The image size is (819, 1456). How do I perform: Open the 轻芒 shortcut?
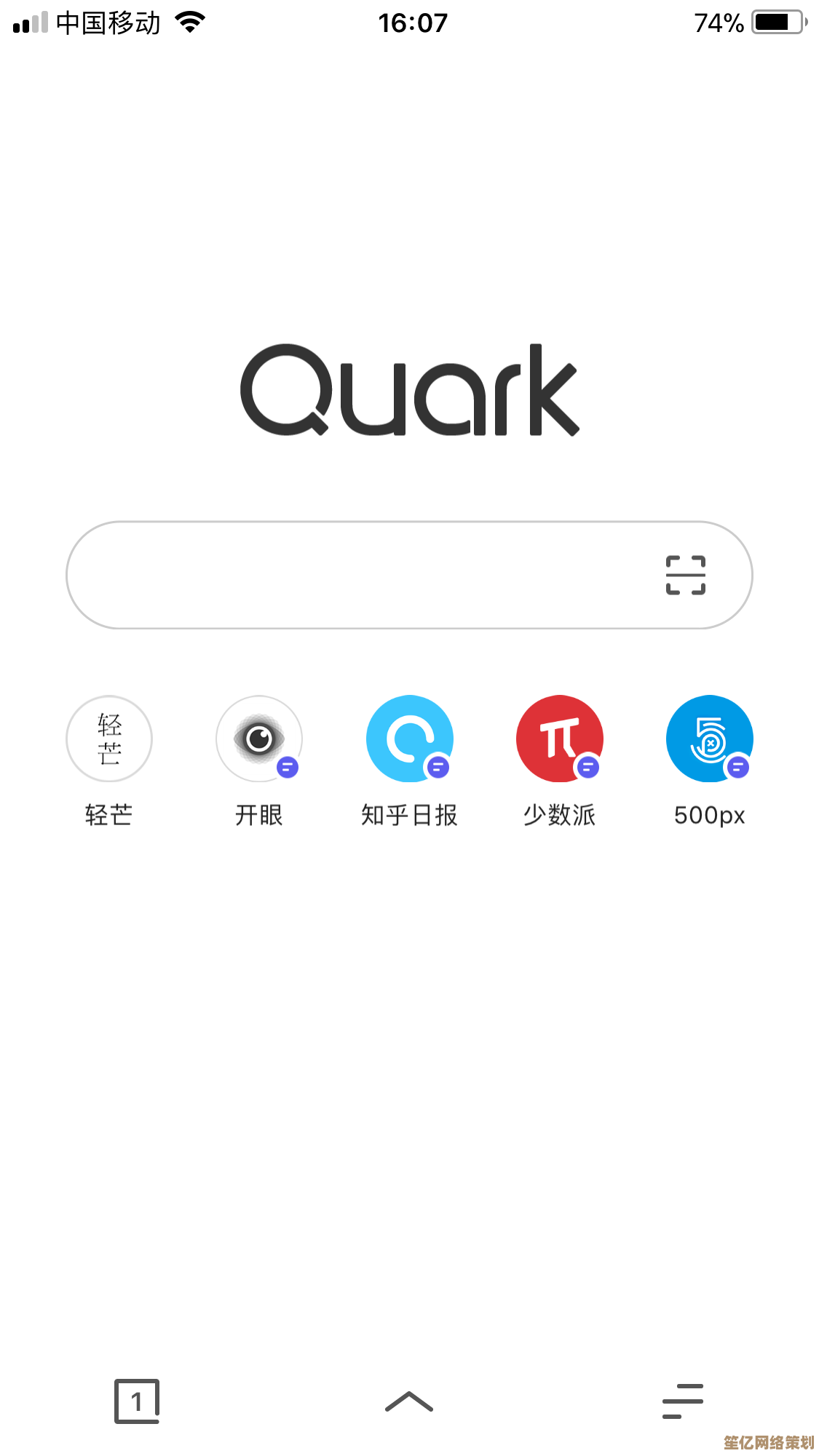pos(109,739)
